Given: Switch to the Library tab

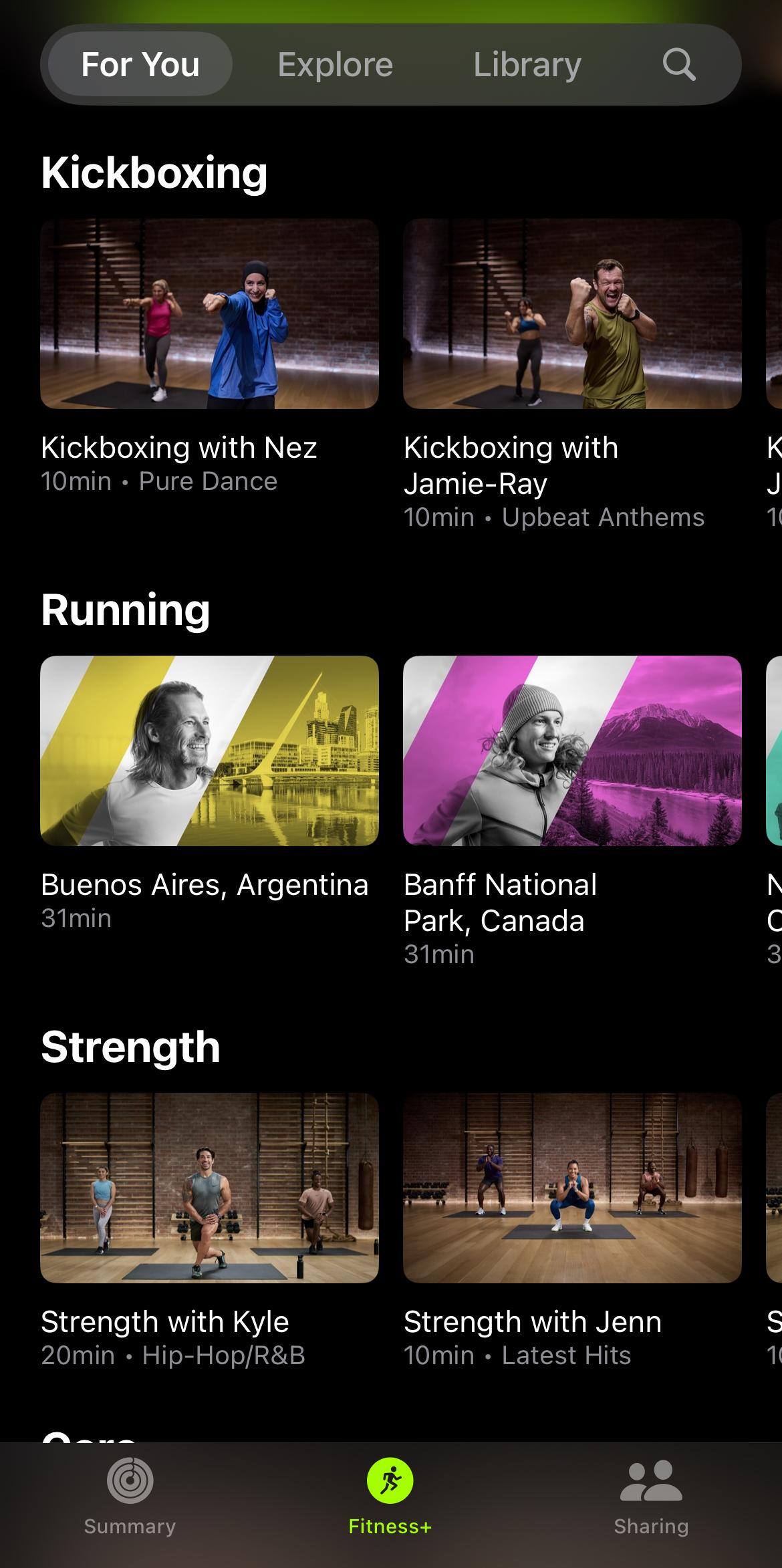Looking at the screenshot, I should [x=527, y=65].
